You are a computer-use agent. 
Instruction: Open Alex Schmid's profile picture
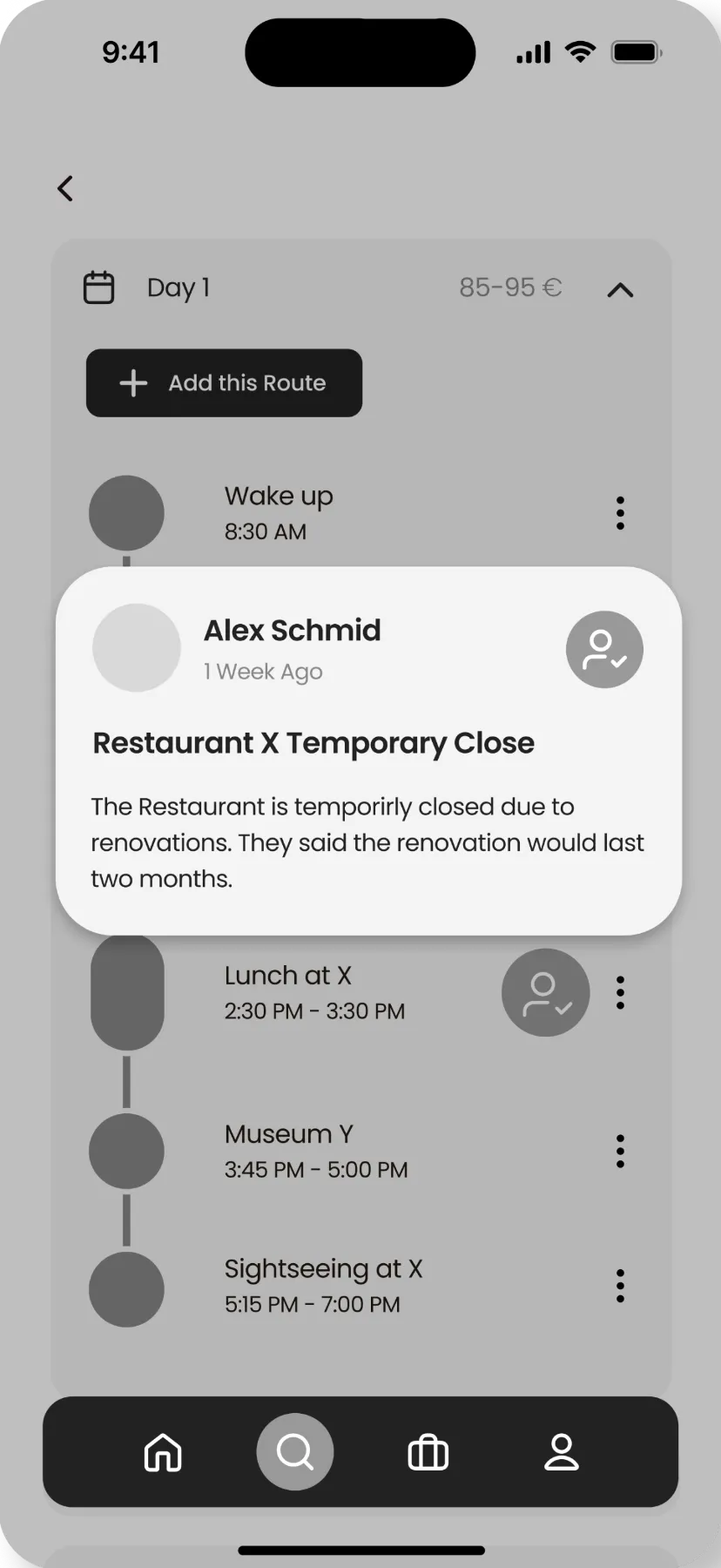[x=137, y=648]
